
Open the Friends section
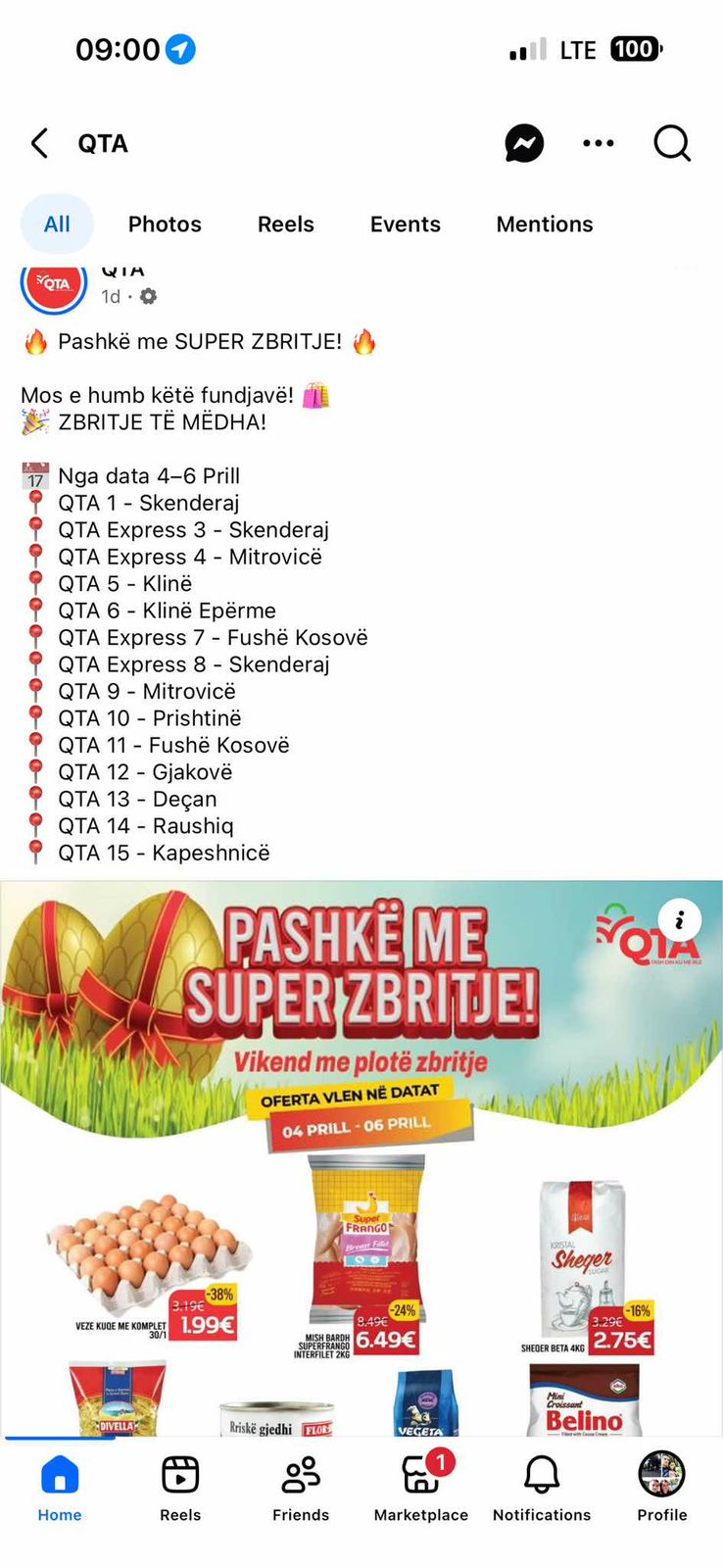tap(301, 1486)
